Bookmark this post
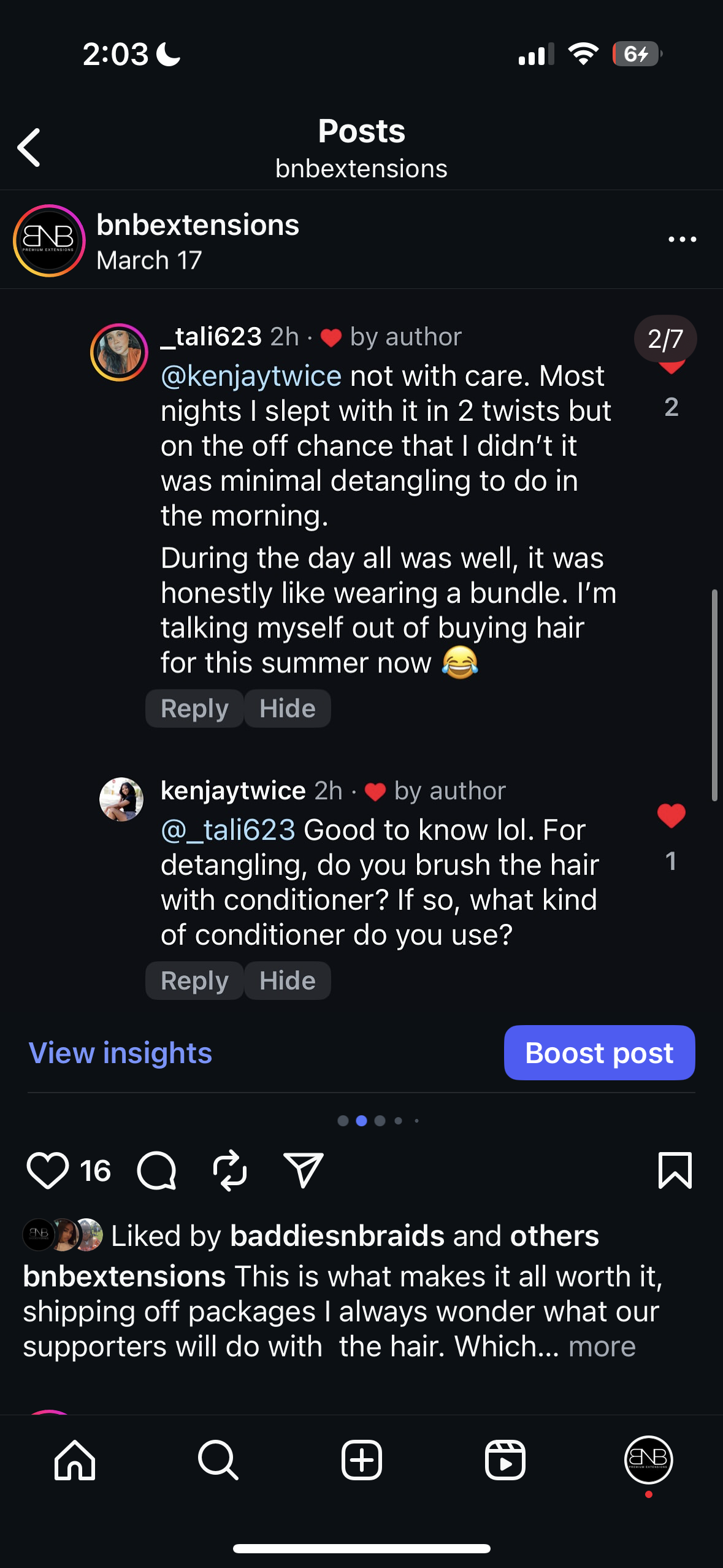 pyautogui.click(x=675, y=1170)
